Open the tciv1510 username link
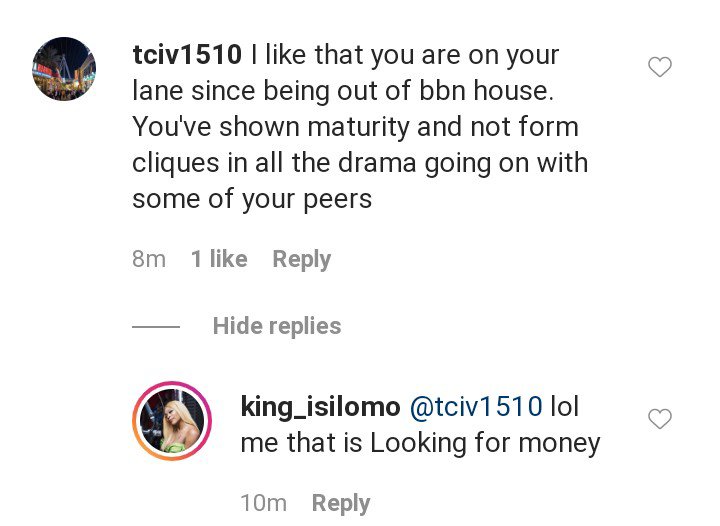This screenshot has width=720, height=526. [187, 55]
